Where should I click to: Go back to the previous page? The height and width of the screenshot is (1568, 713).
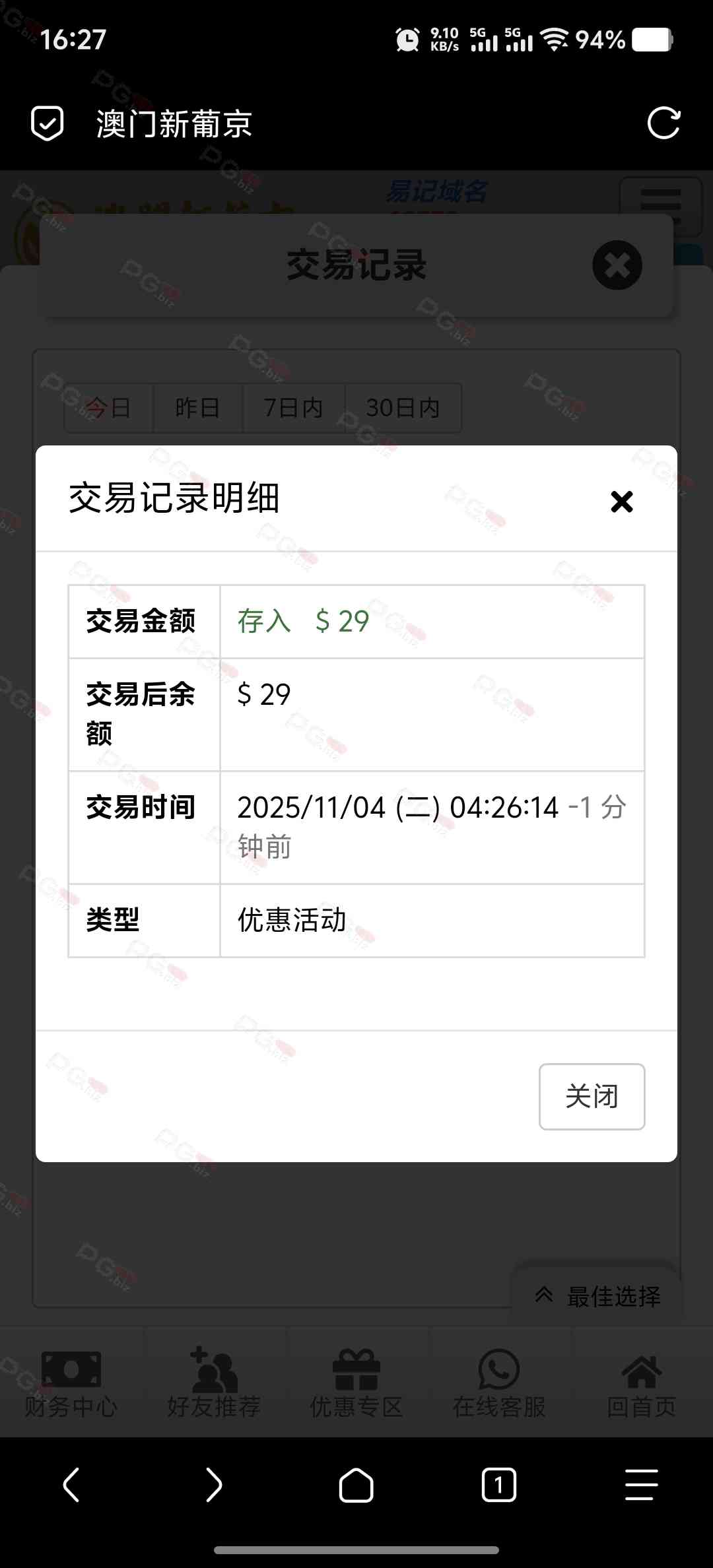(71, 1485)
